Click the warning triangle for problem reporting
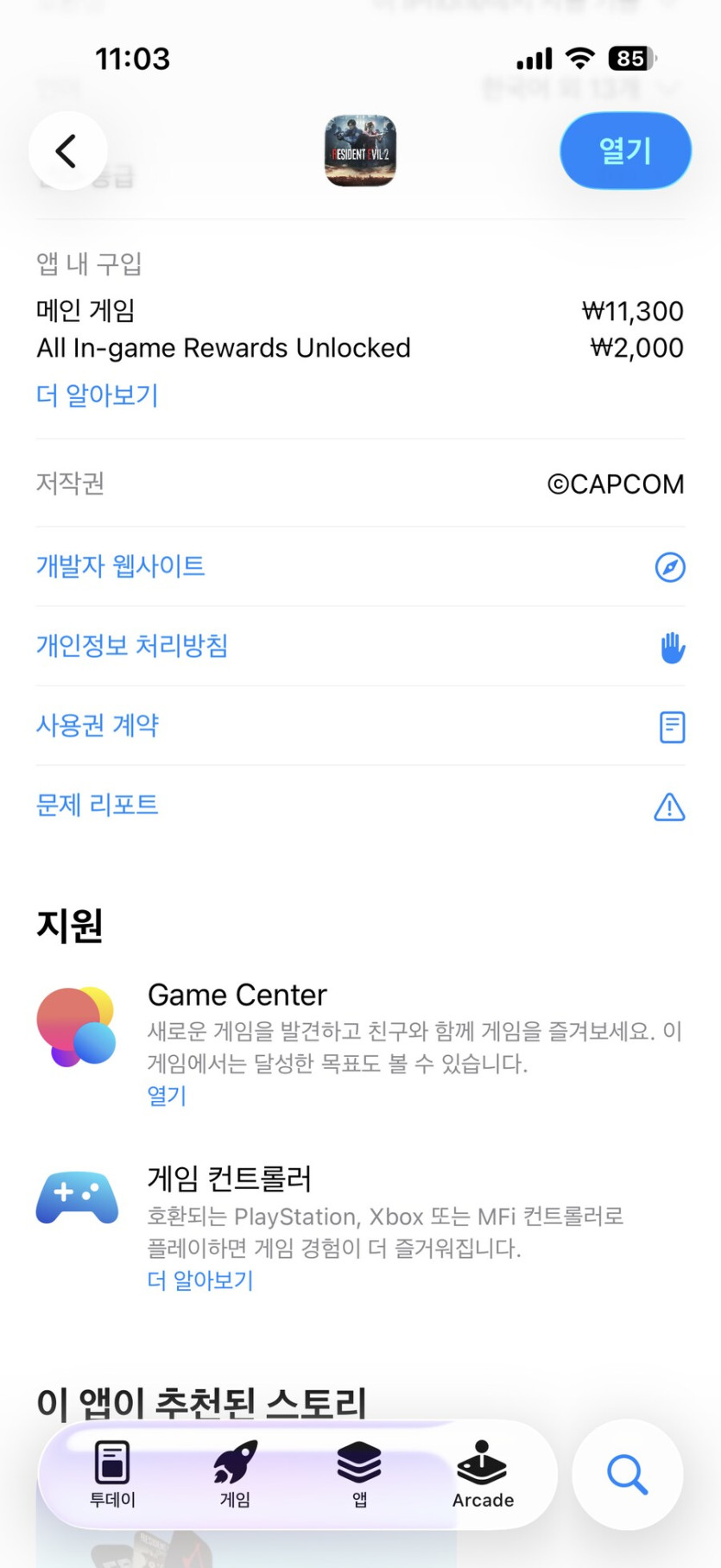The height and width of the screenshot is (1568, 721). pos(669,807)
